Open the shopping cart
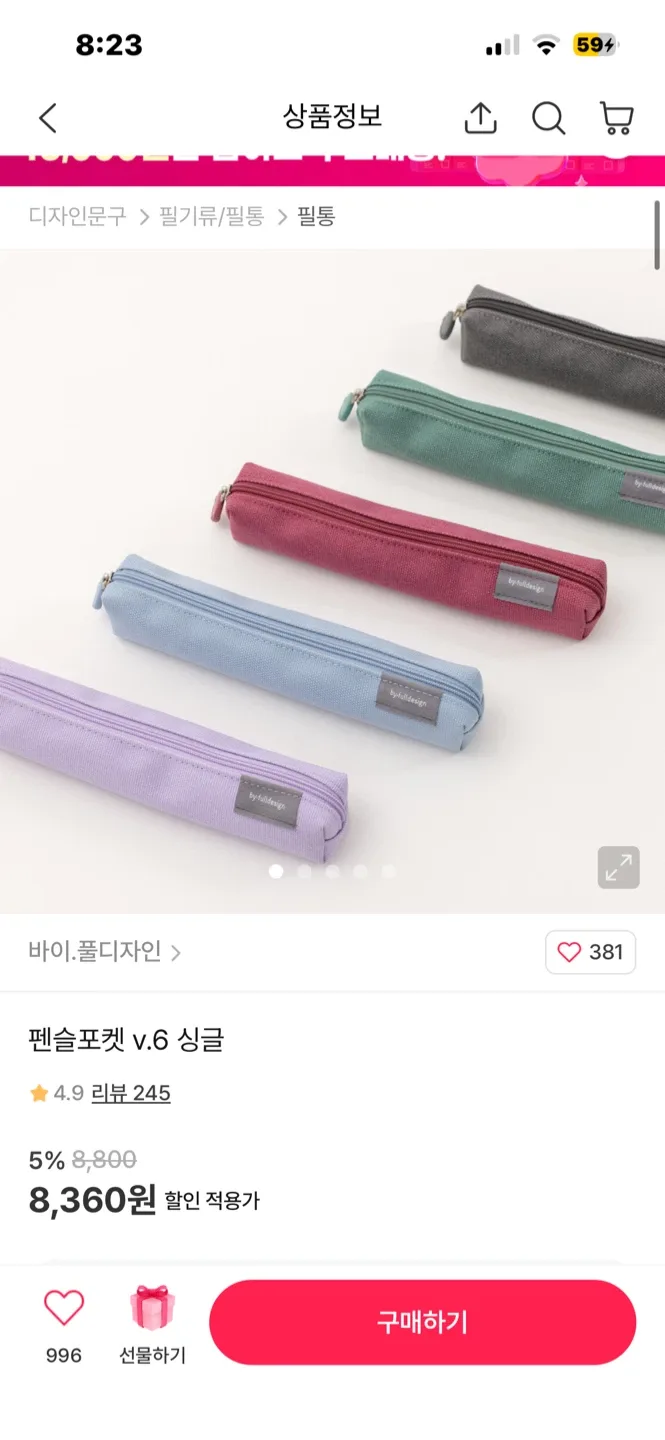 coord(616,118)
